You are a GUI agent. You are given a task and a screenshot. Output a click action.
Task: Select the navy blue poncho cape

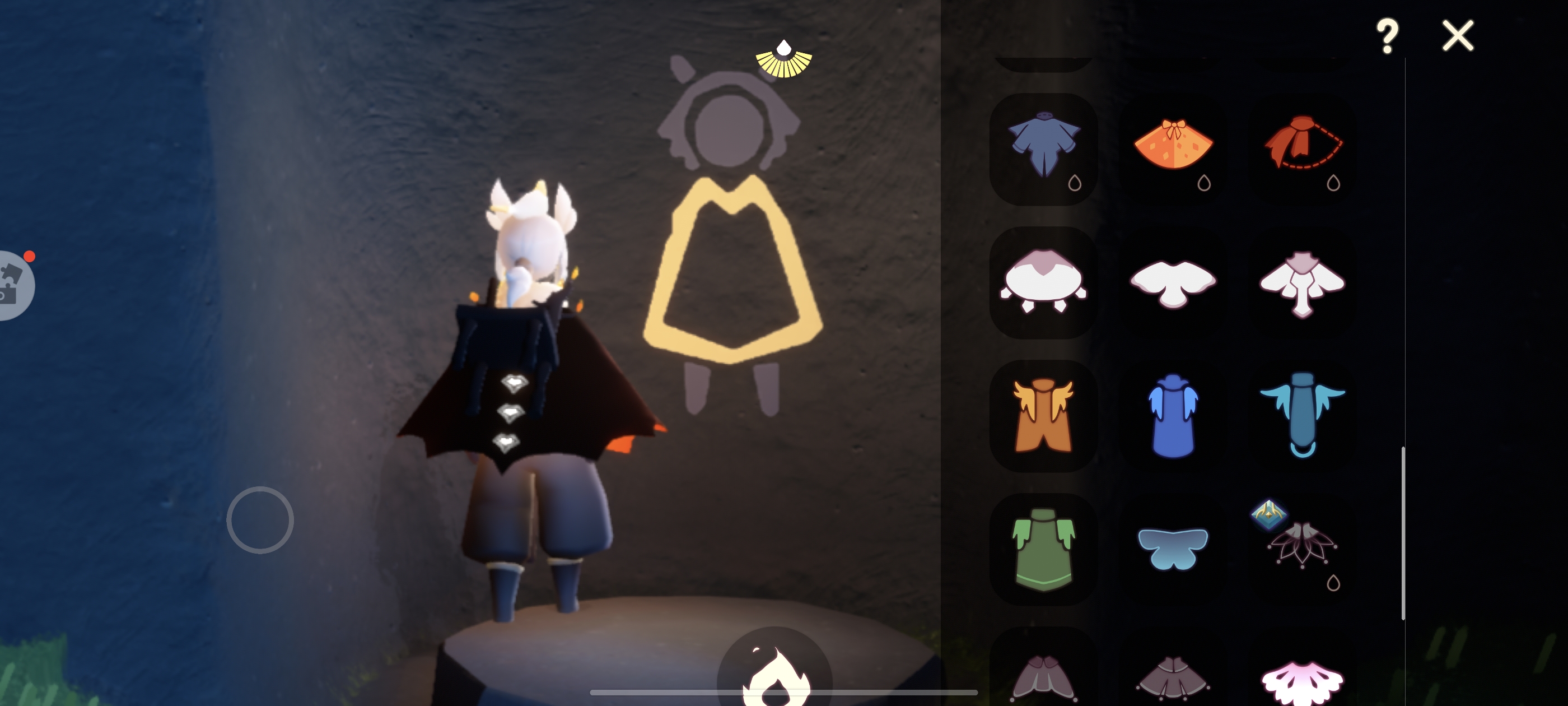[1043, 148]
